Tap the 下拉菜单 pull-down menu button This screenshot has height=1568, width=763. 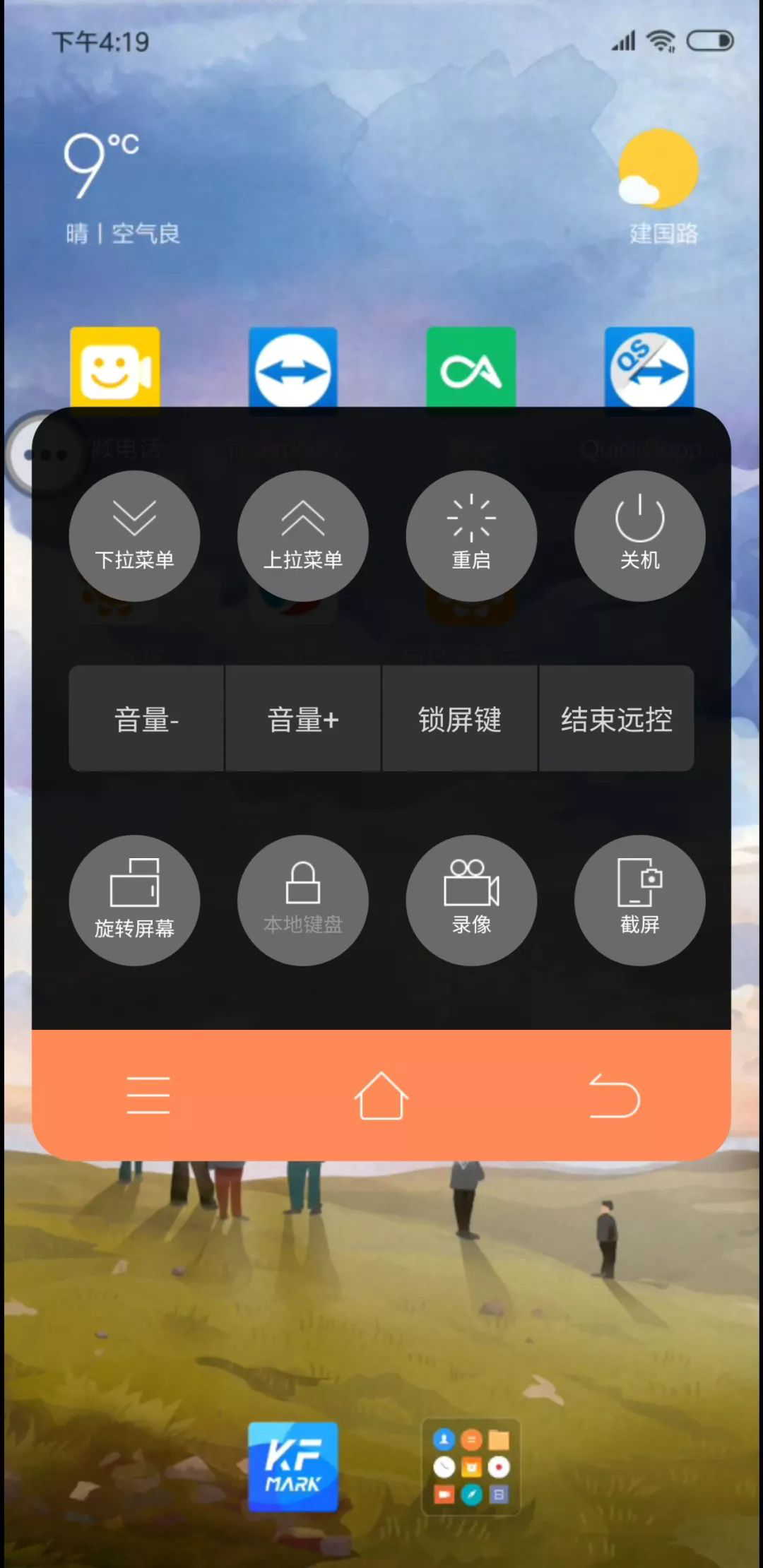[134, 536]
